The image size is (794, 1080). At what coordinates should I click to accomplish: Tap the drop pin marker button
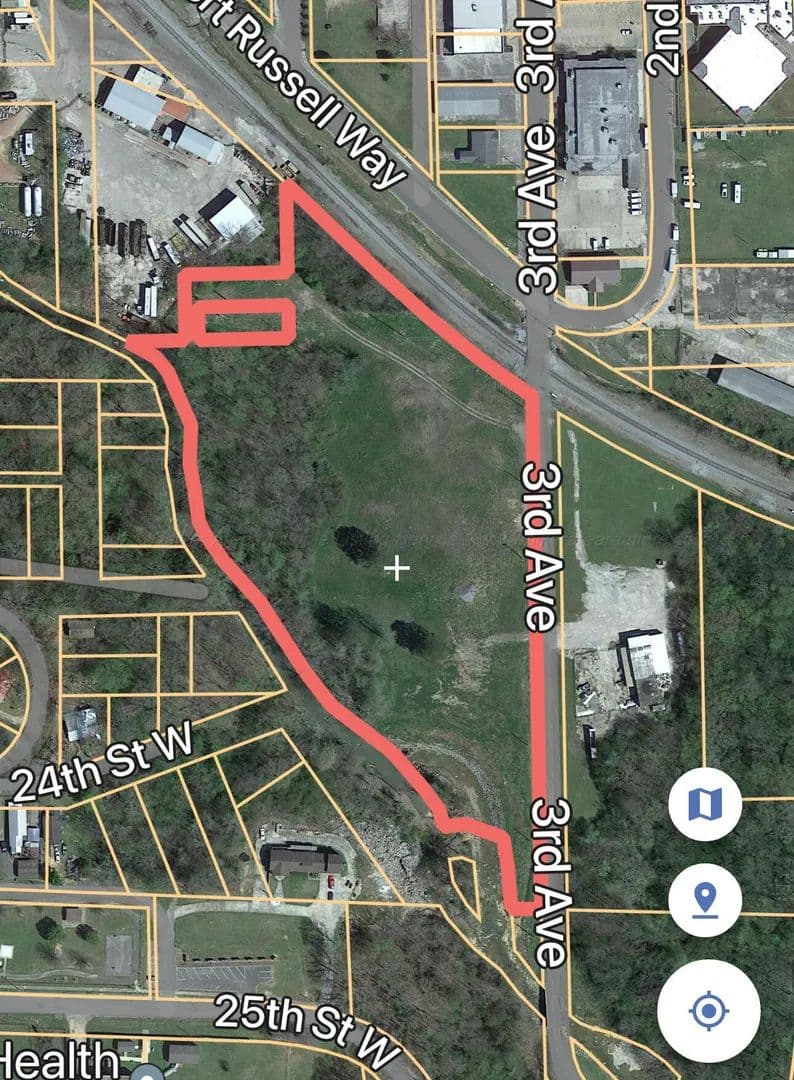click(x=705, y=900)
